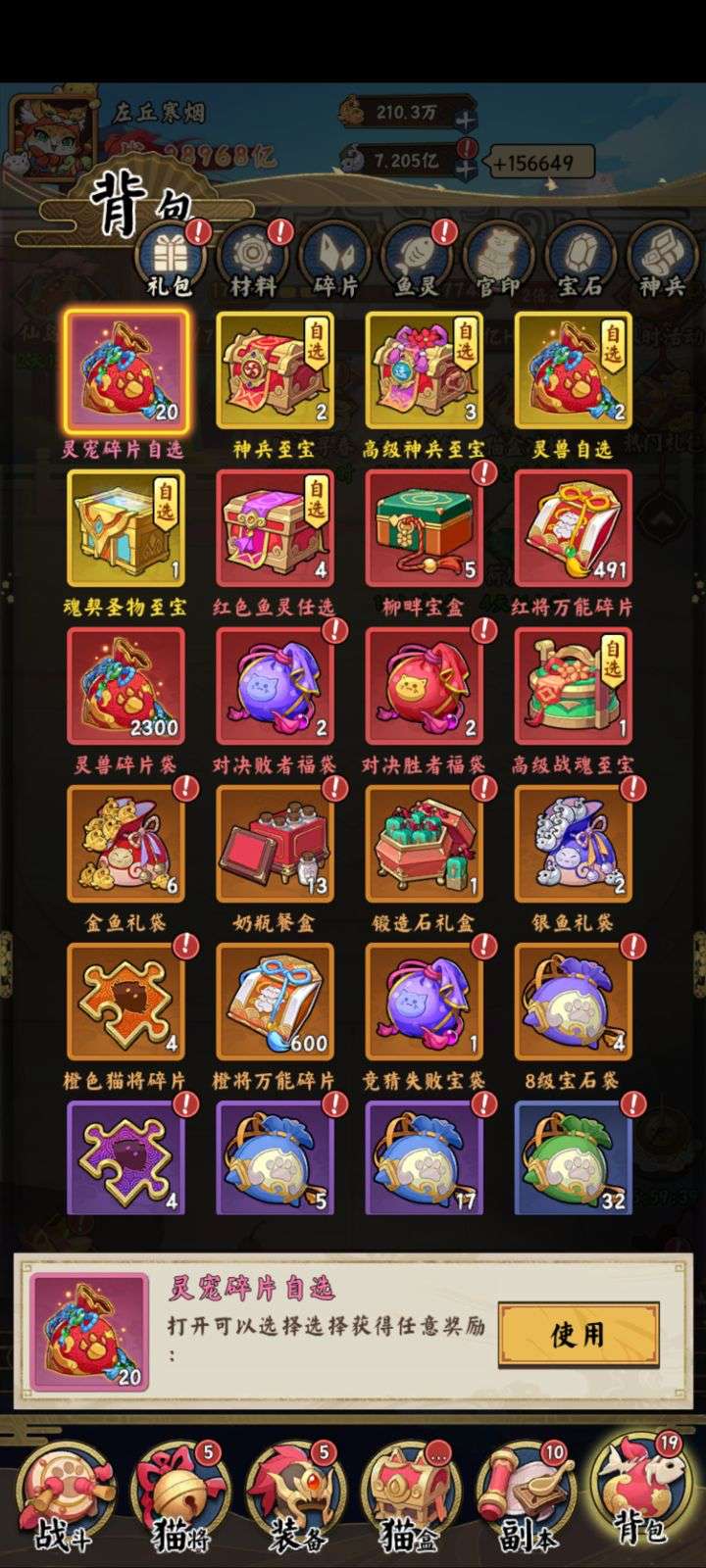Open the 鱼灵 category tab

418,259
